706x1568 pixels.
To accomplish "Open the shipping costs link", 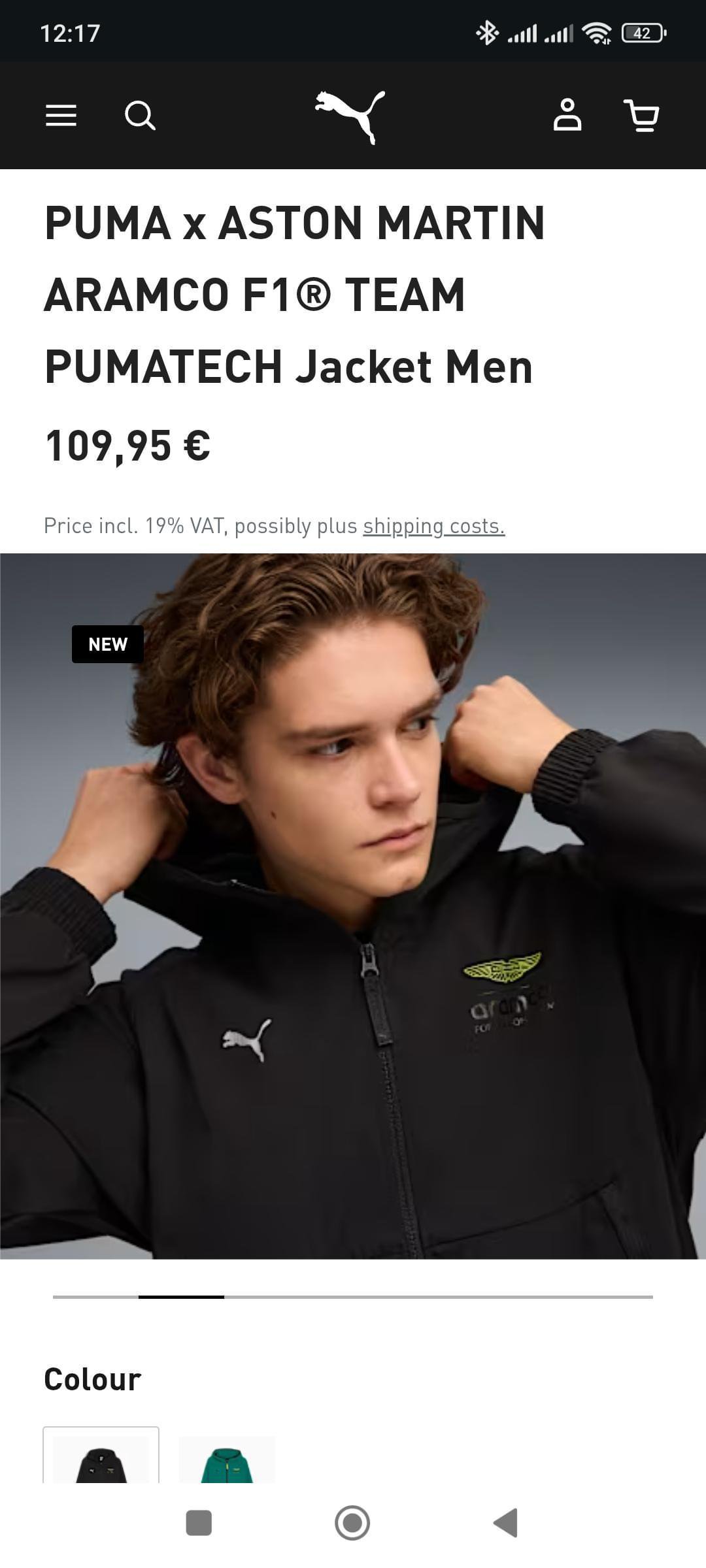I will point(434,526).
